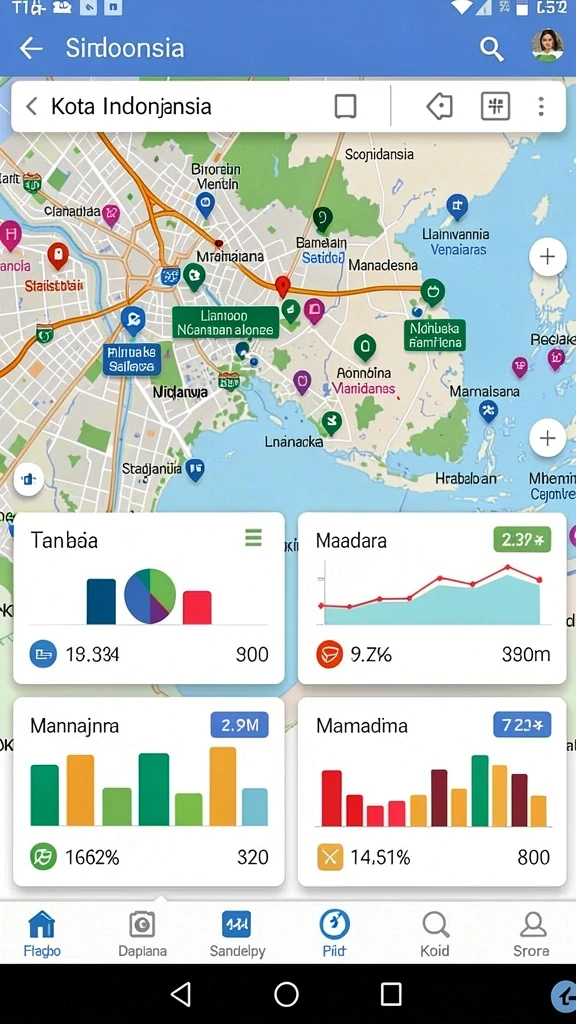Tap the tag icon in the map toolbar
Screen dimensions: 576x1024
point(440,106)
